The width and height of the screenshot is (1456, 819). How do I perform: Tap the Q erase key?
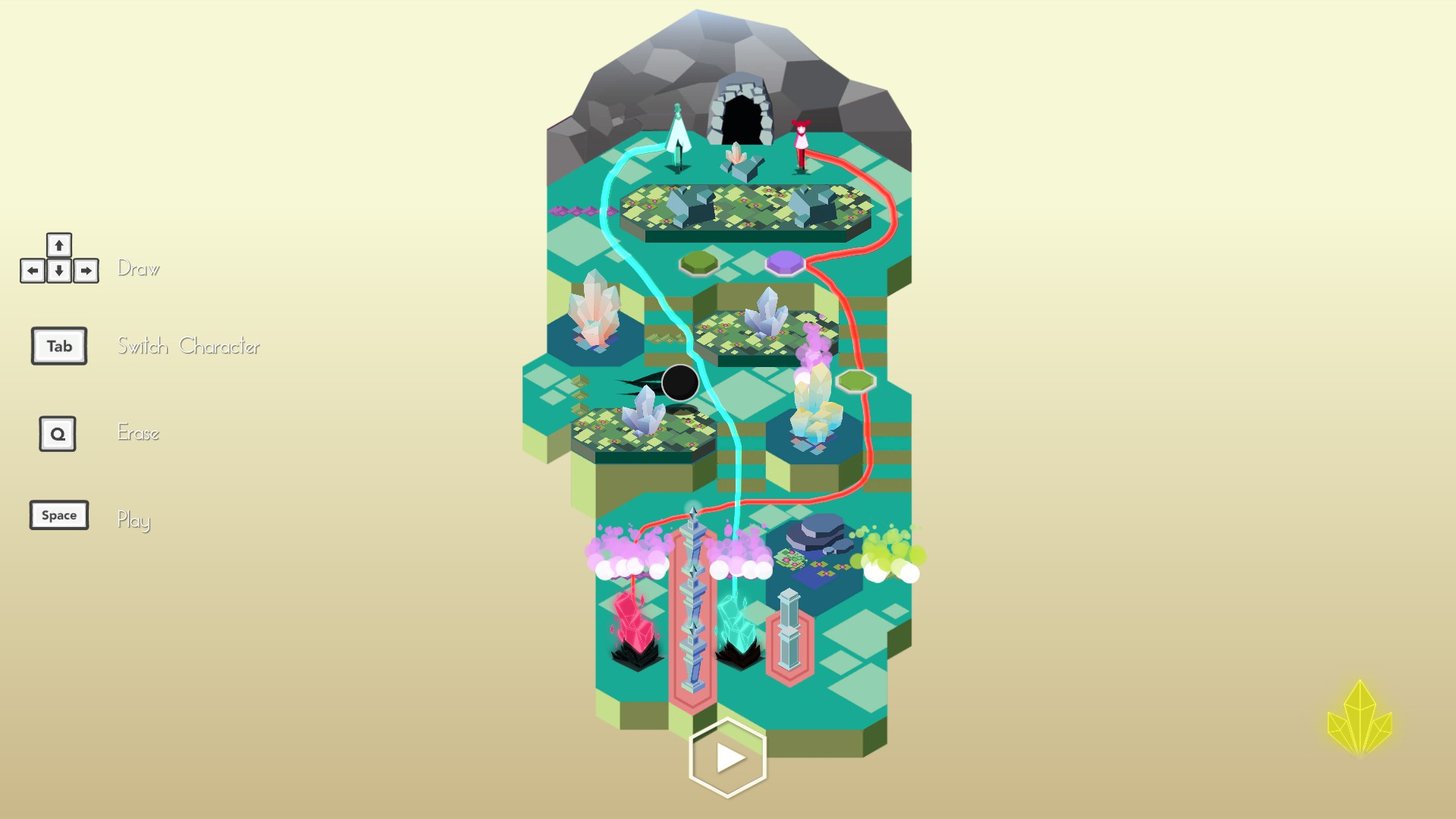pyautogui.click(x=58, y=434)
